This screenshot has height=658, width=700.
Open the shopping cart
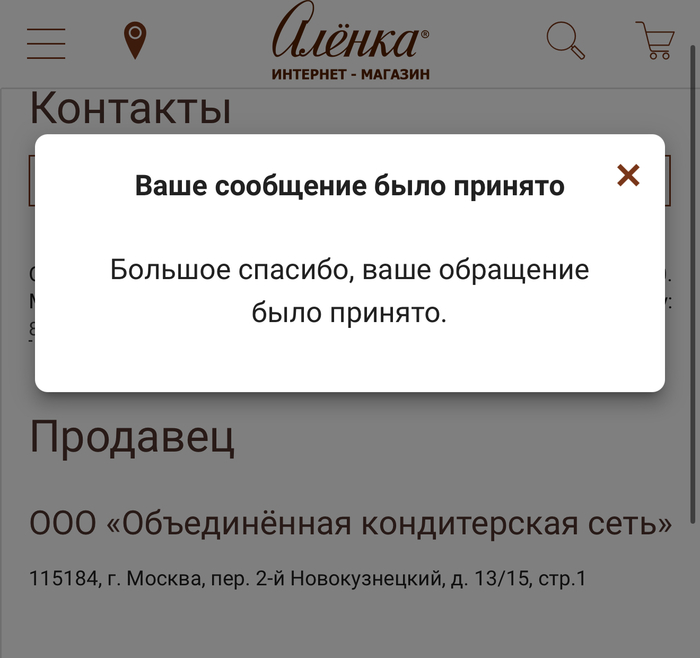(655, 41)
